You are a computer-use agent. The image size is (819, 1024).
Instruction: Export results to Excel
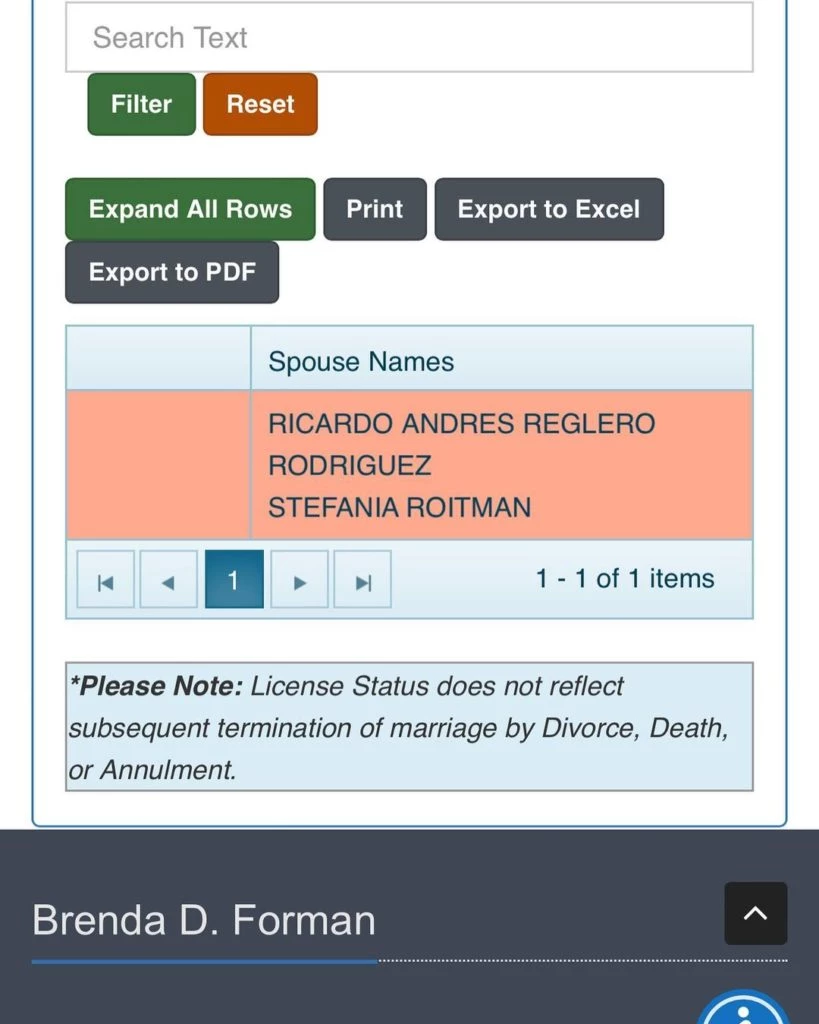pyautogui.click(x=548, y=209)
